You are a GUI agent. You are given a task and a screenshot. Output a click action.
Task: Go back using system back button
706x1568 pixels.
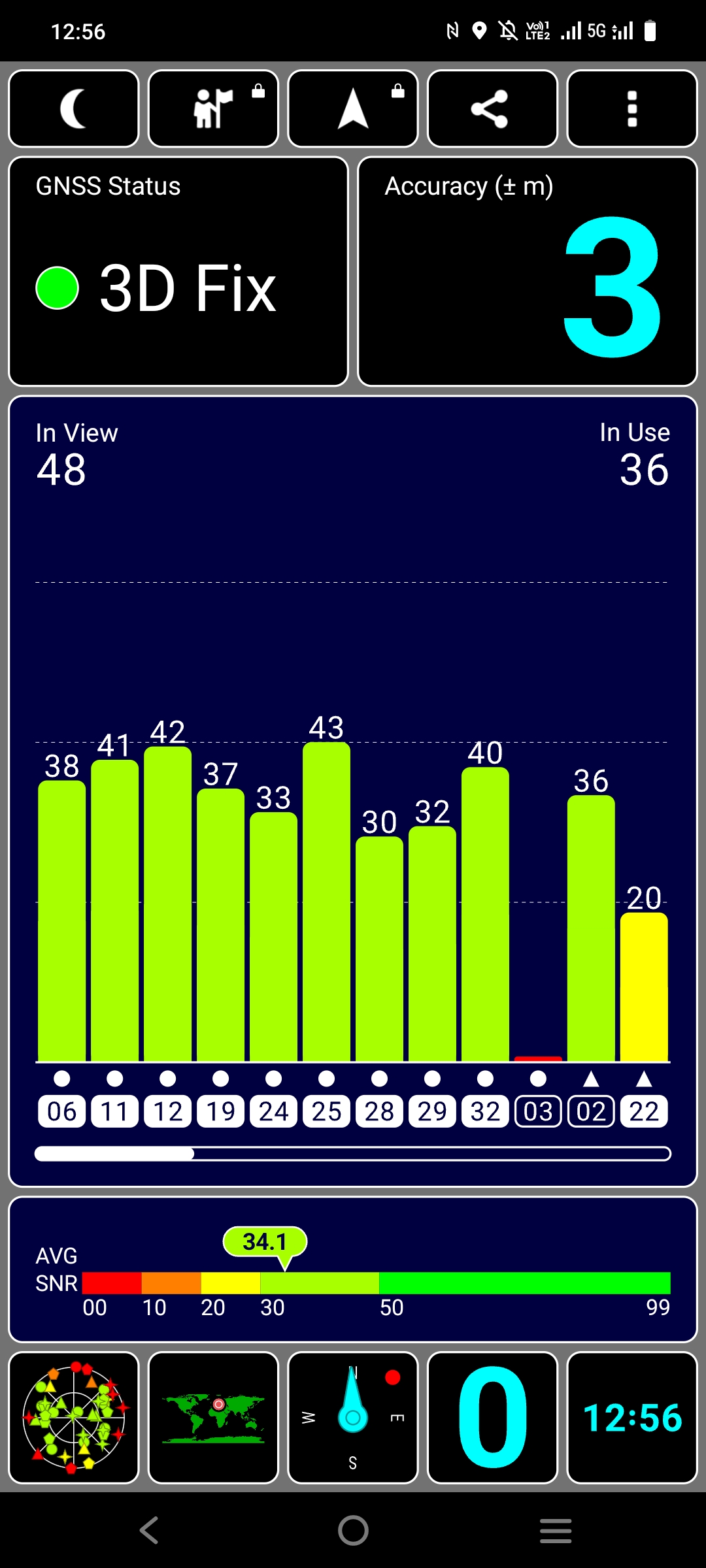tap(149, 1530)
